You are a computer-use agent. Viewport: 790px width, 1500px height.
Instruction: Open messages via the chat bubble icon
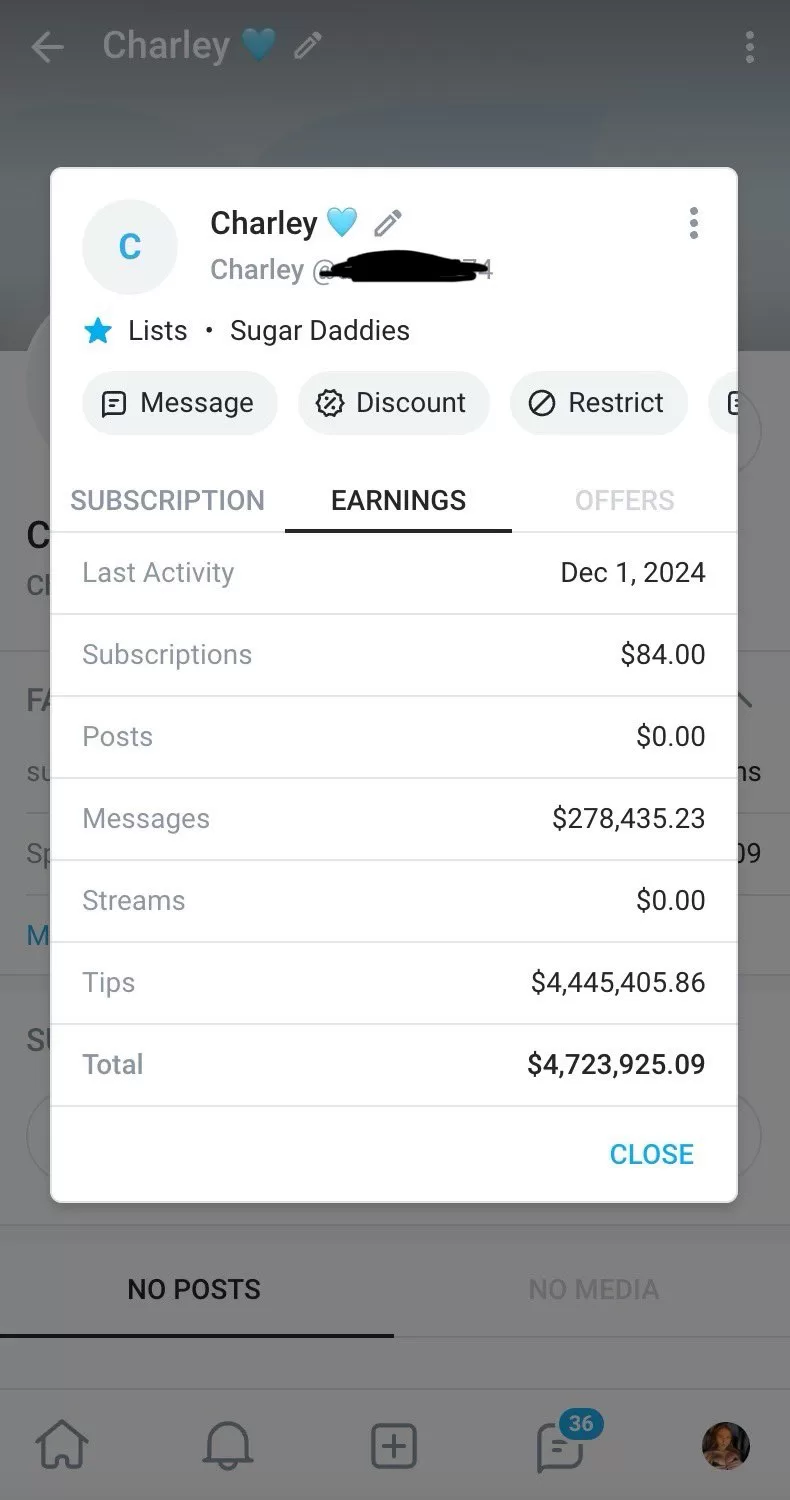coord(558,1445)
